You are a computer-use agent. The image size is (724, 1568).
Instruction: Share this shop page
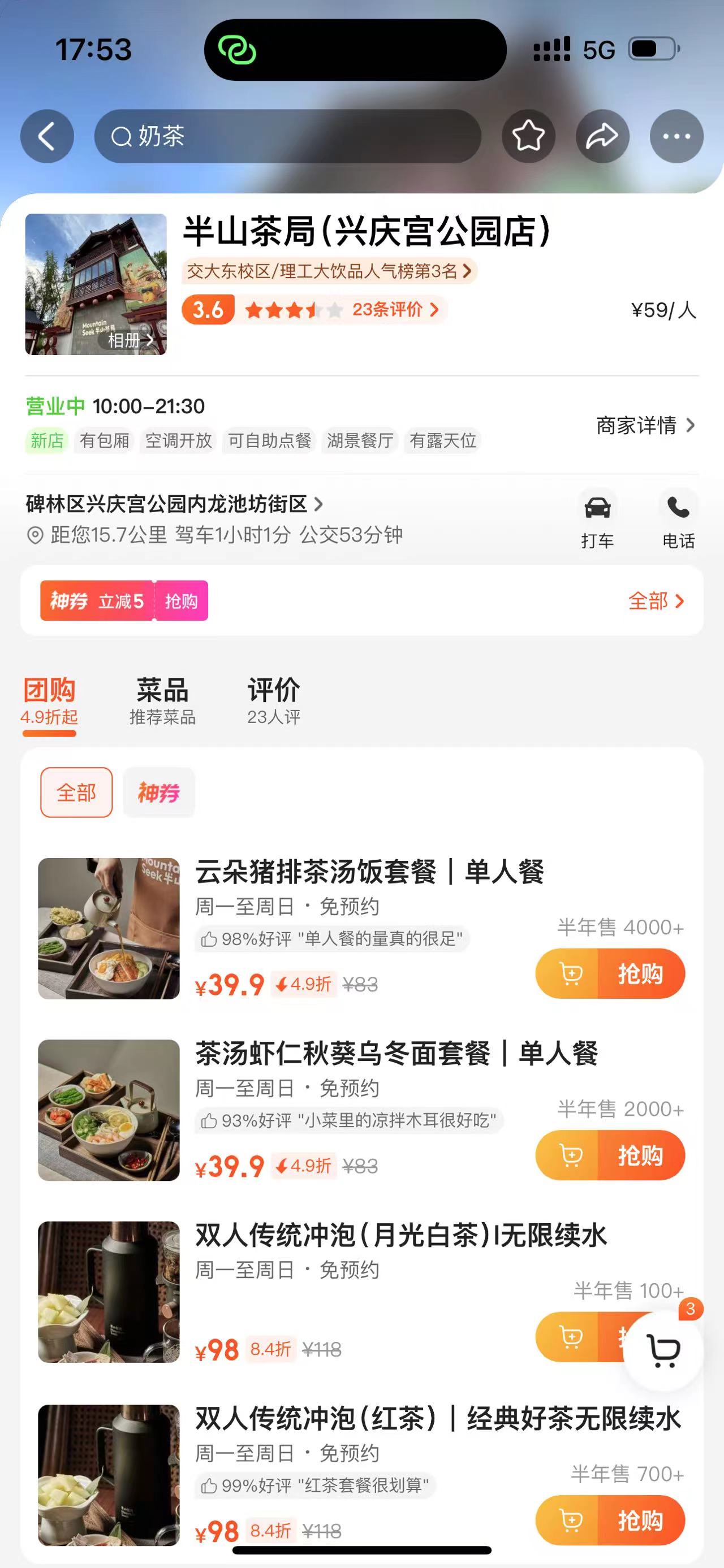coord(602,136)
